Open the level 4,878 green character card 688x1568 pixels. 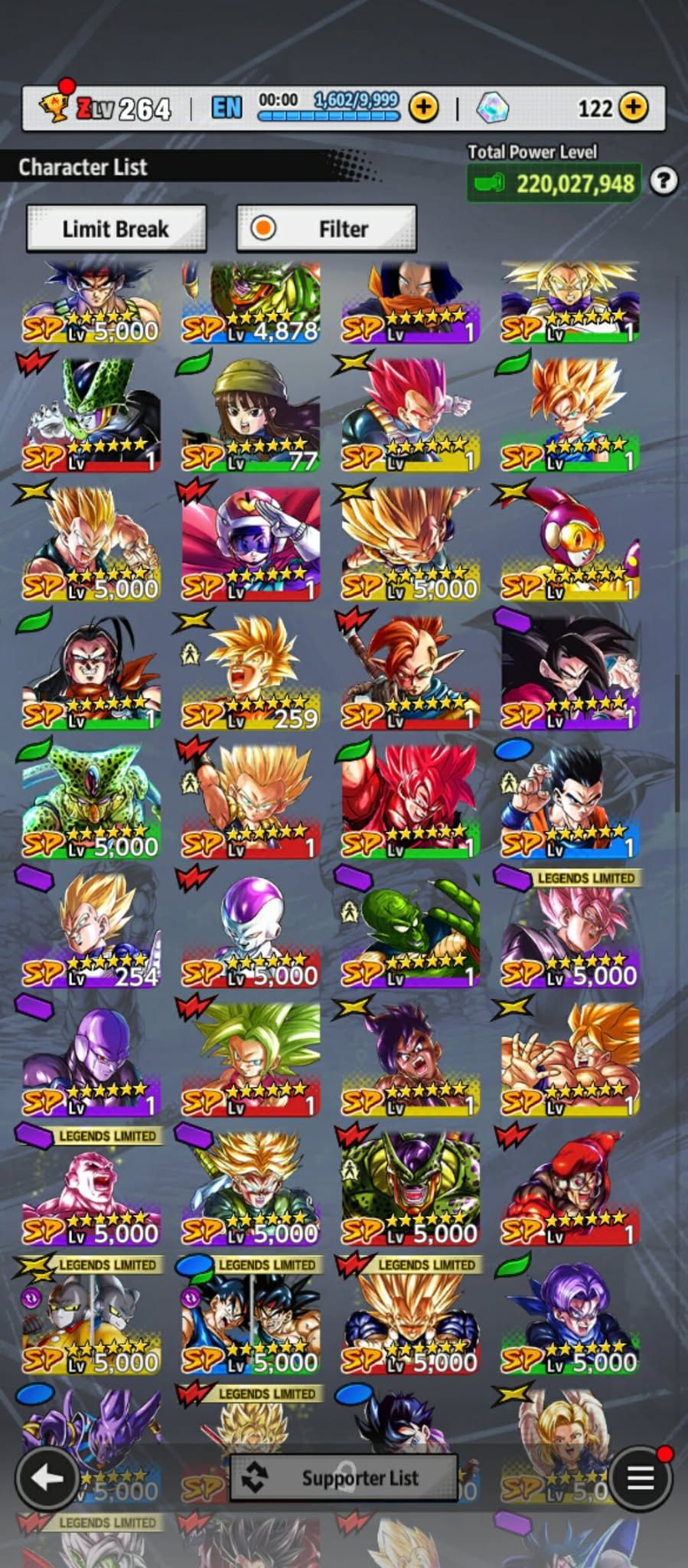tap(251, 302)
